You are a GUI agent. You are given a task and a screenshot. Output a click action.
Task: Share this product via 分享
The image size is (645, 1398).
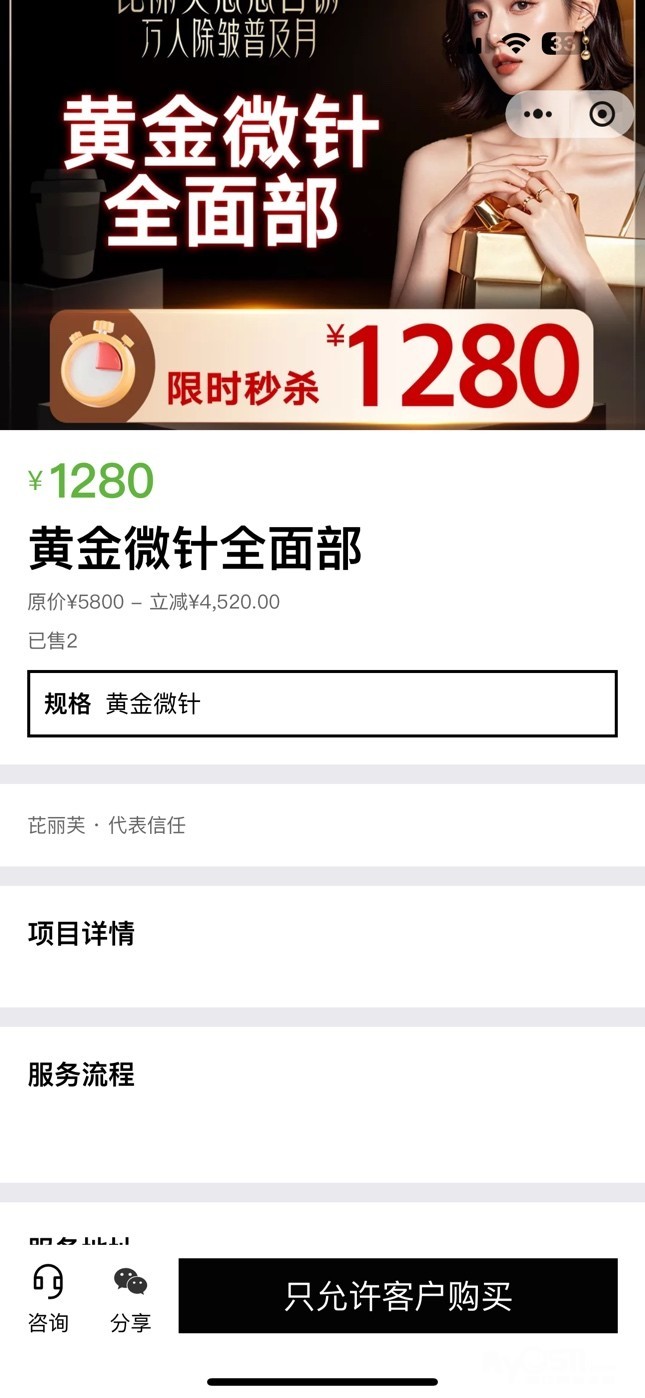tap(130, 1297)
